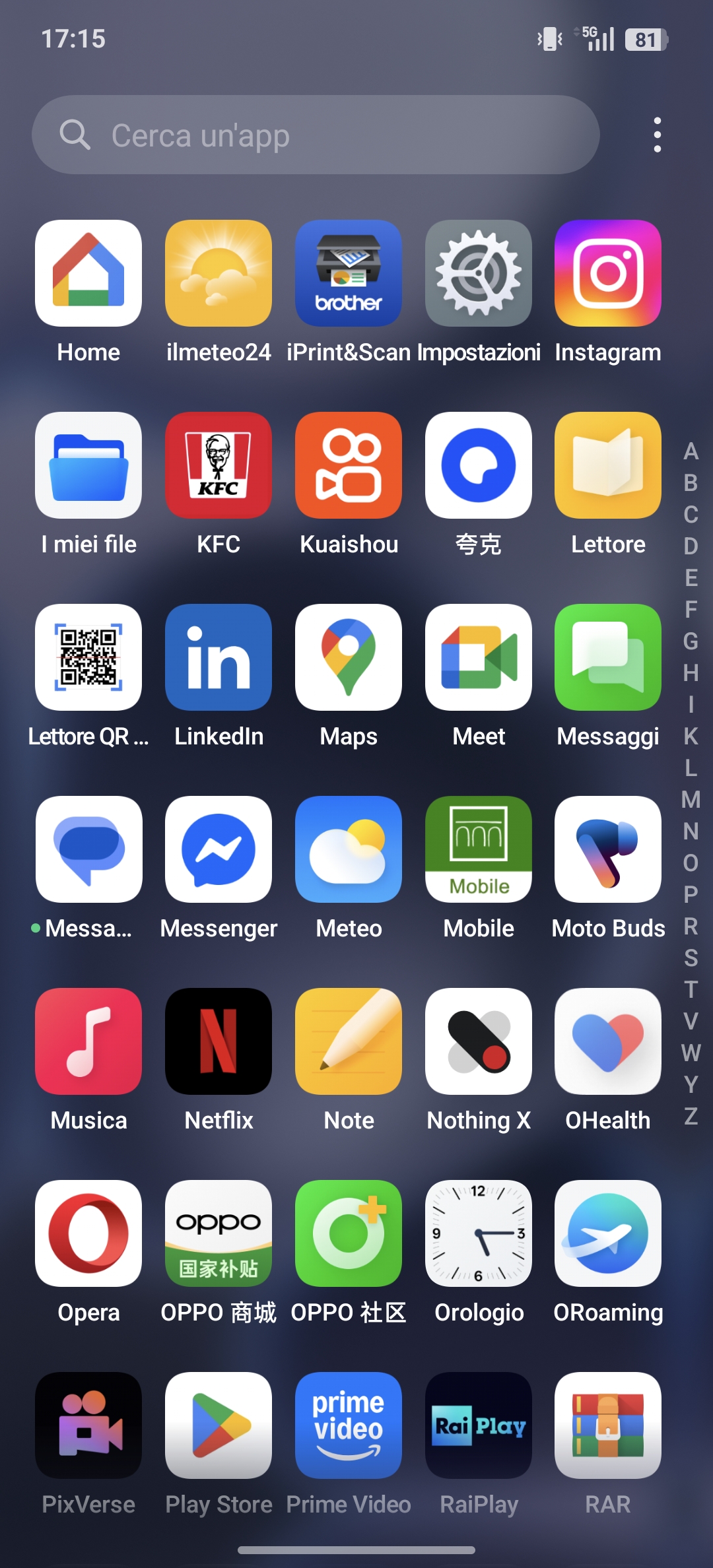Launch the Play Store

click(219, 1425)
